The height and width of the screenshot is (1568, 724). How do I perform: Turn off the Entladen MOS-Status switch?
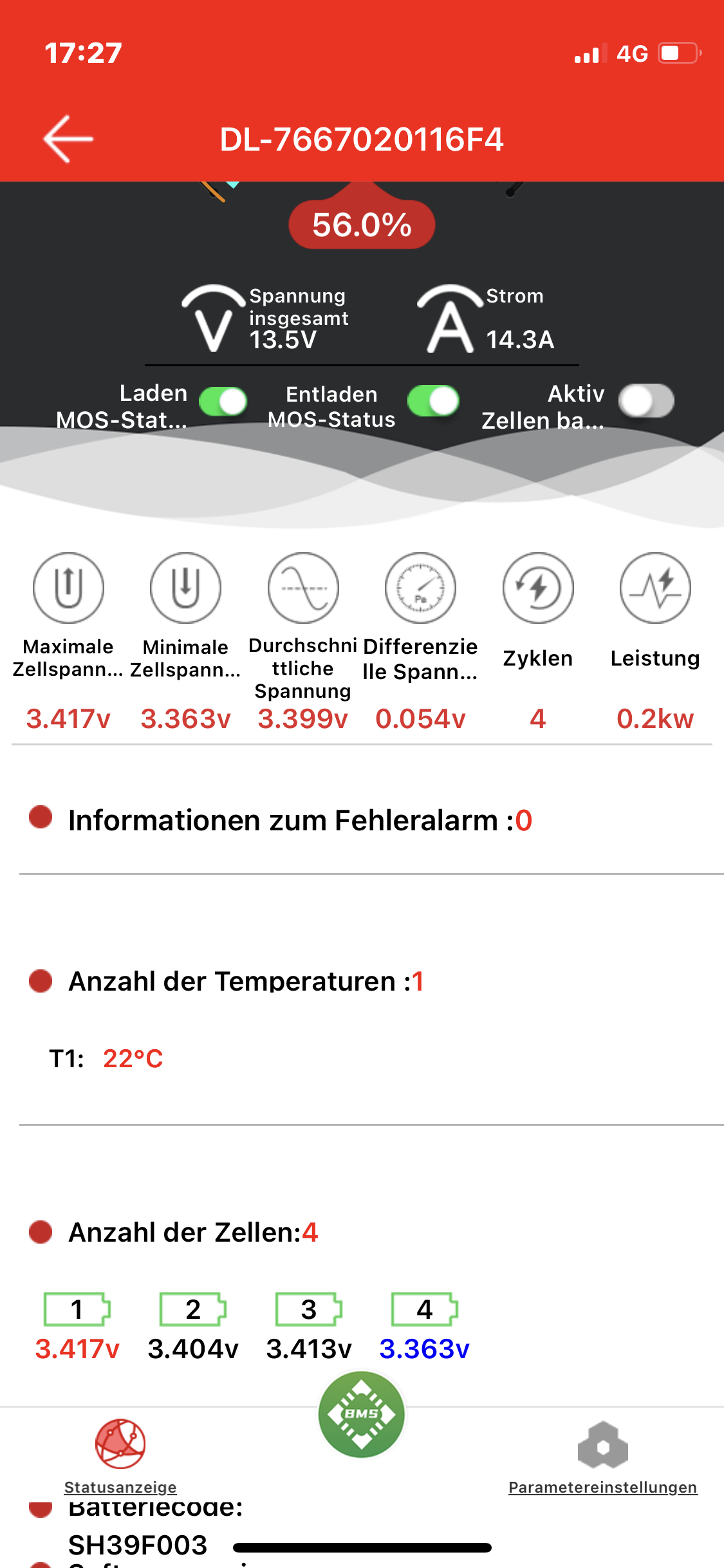[433, 402]
